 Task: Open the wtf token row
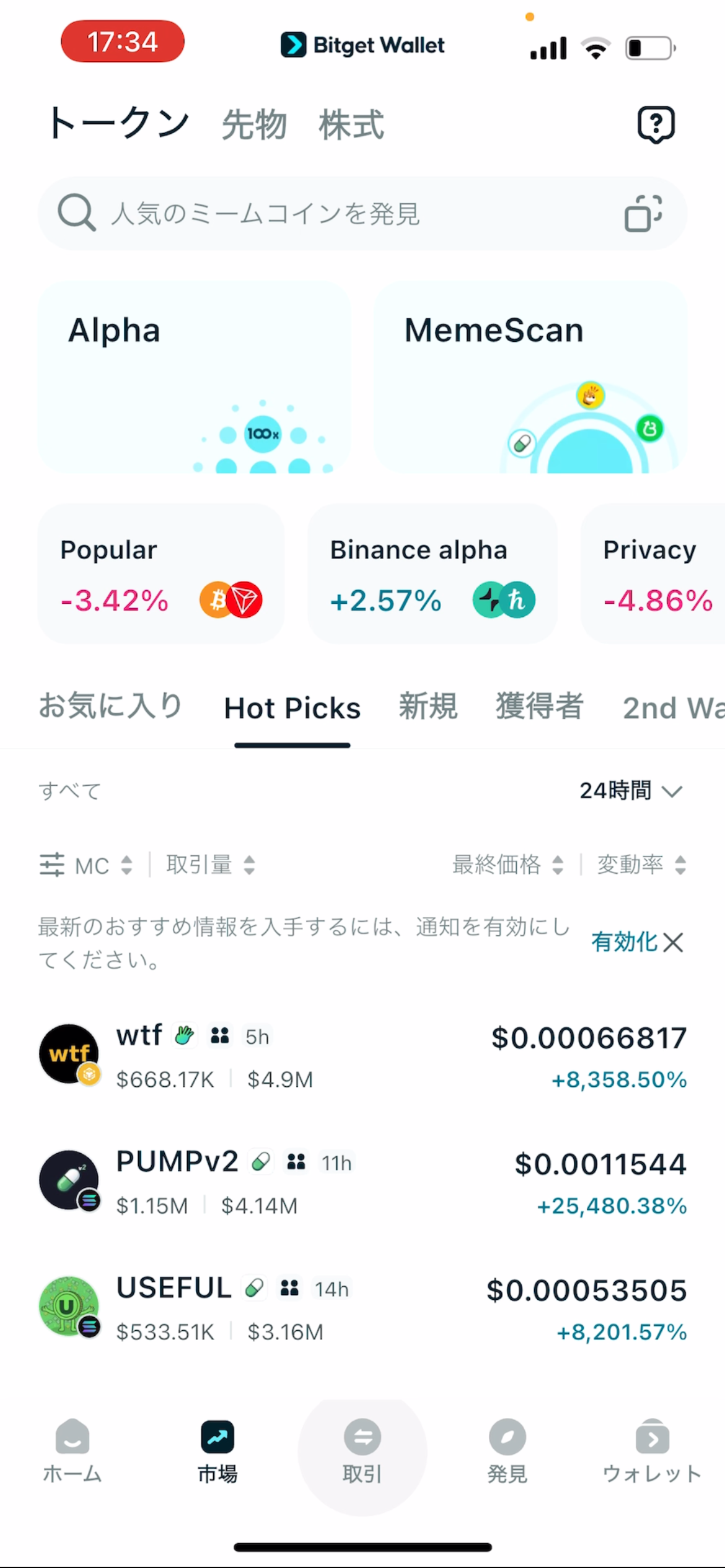(362, 1056)
